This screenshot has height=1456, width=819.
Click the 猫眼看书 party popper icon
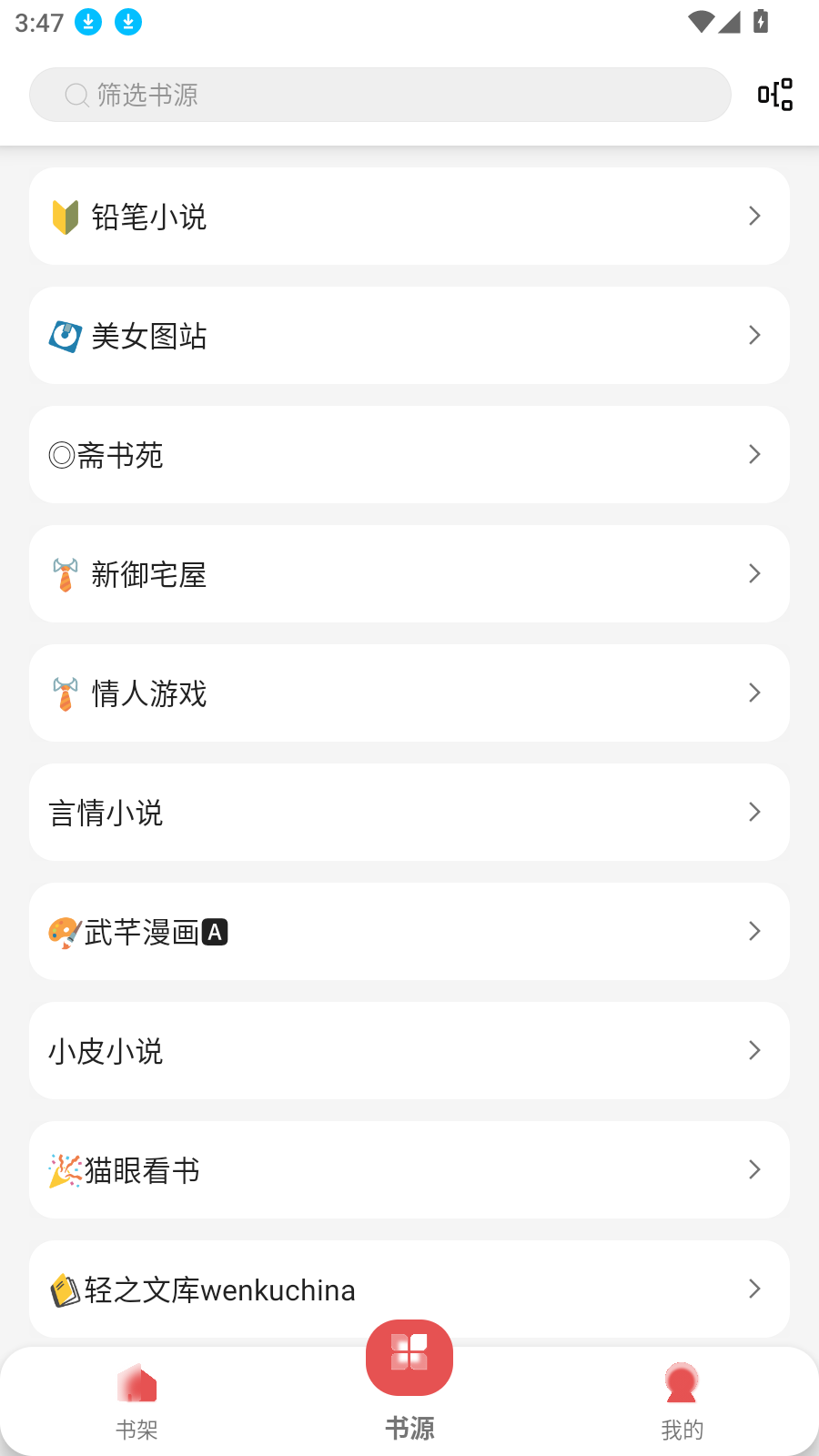(x=64, y=1170)
